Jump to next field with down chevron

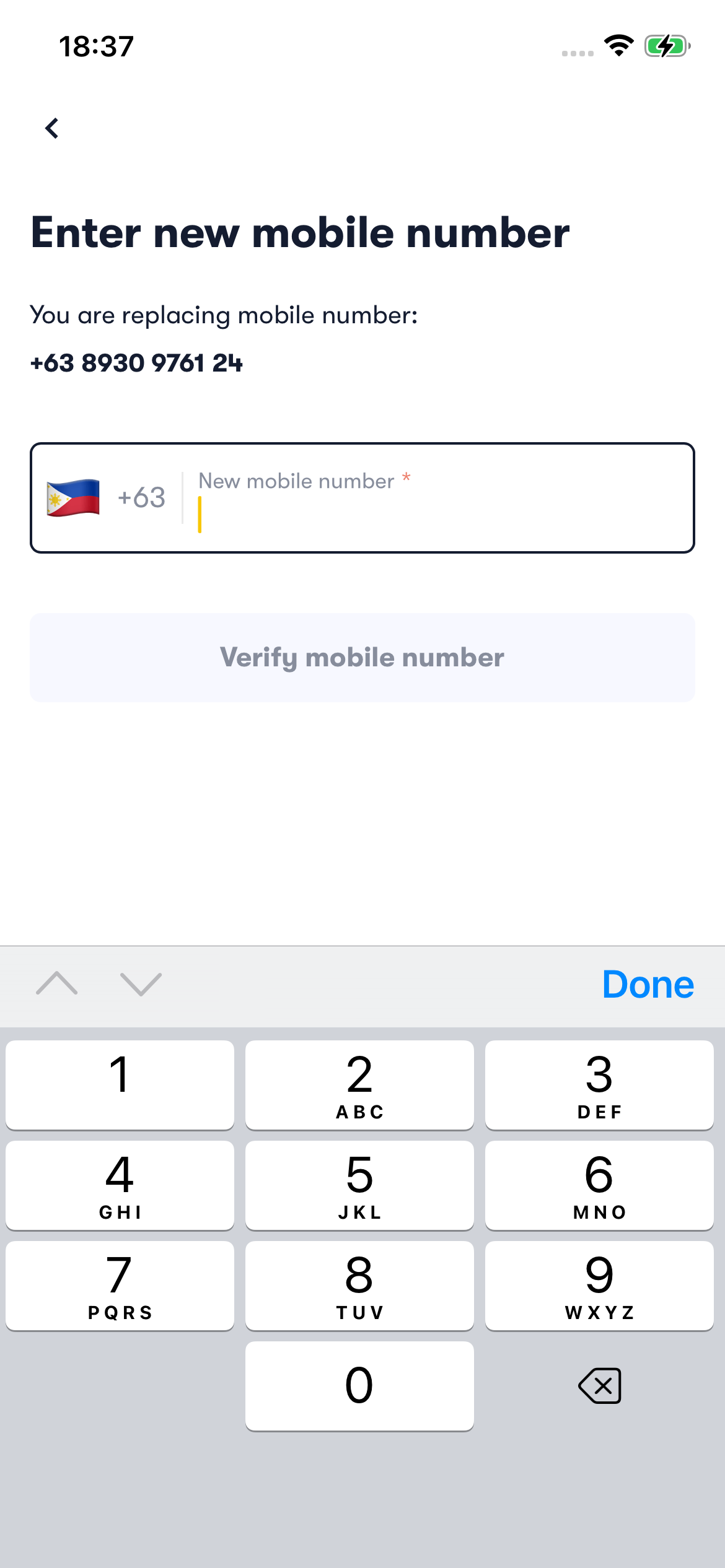[141, 983]
